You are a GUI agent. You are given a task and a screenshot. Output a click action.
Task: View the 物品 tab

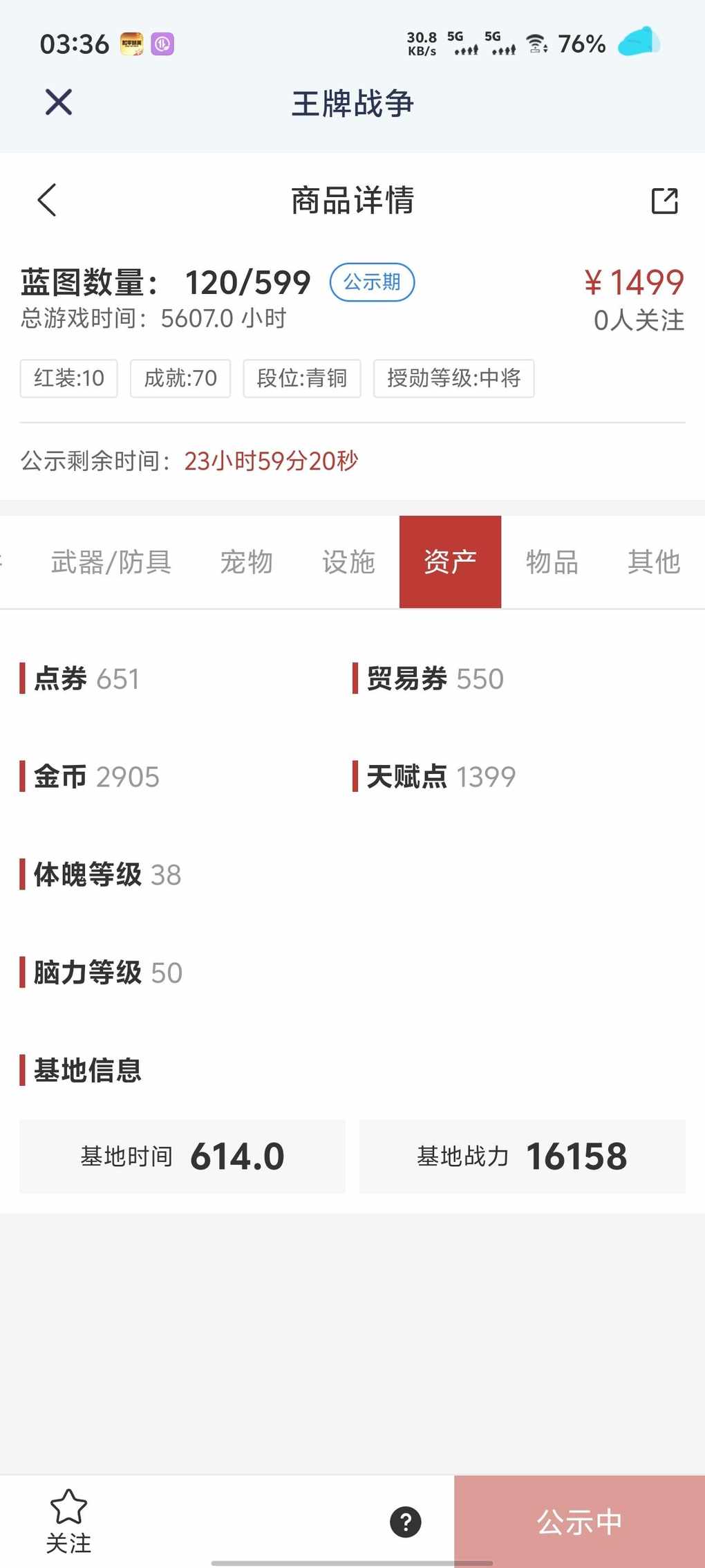[x=552, y=562]
